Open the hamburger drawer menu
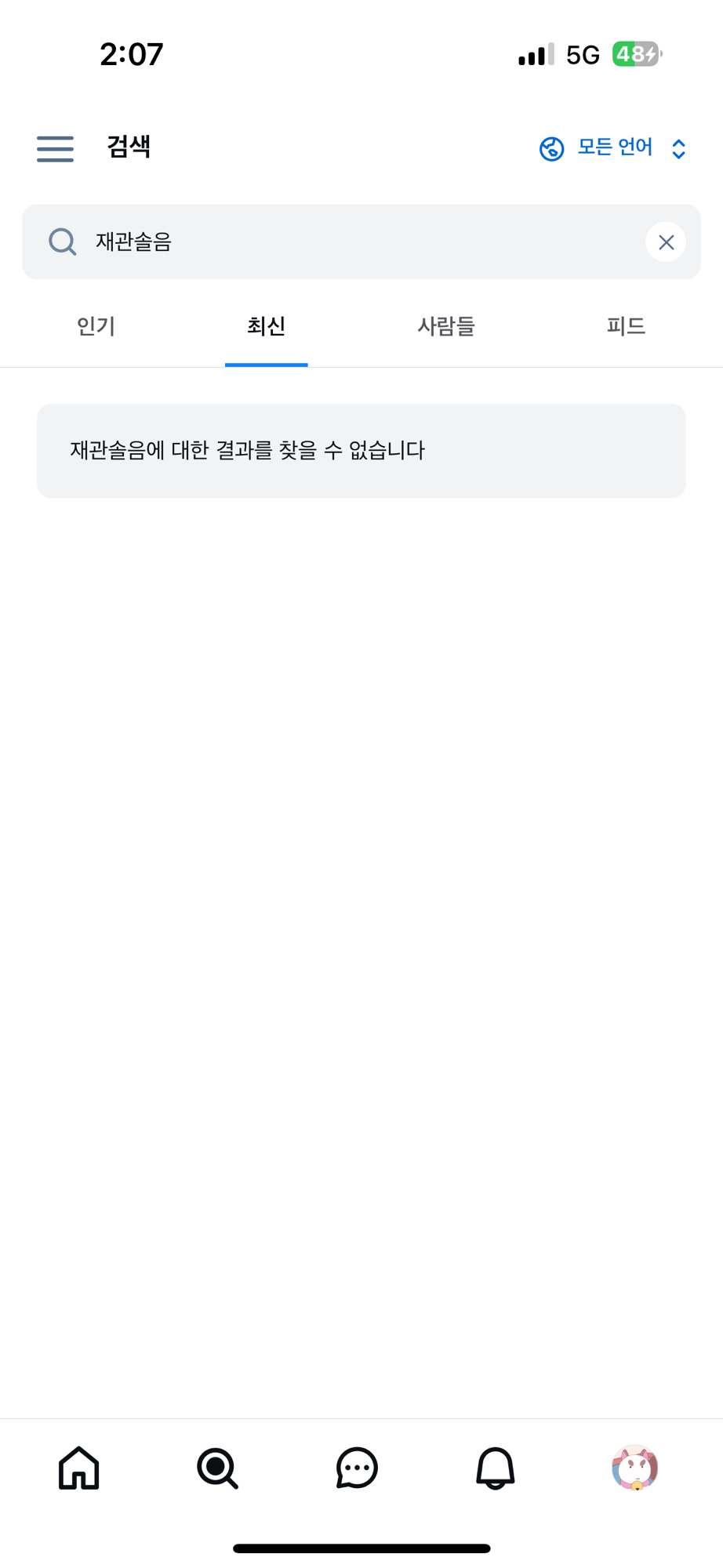This screenshot has height=1568, width=723. [55, 148]
